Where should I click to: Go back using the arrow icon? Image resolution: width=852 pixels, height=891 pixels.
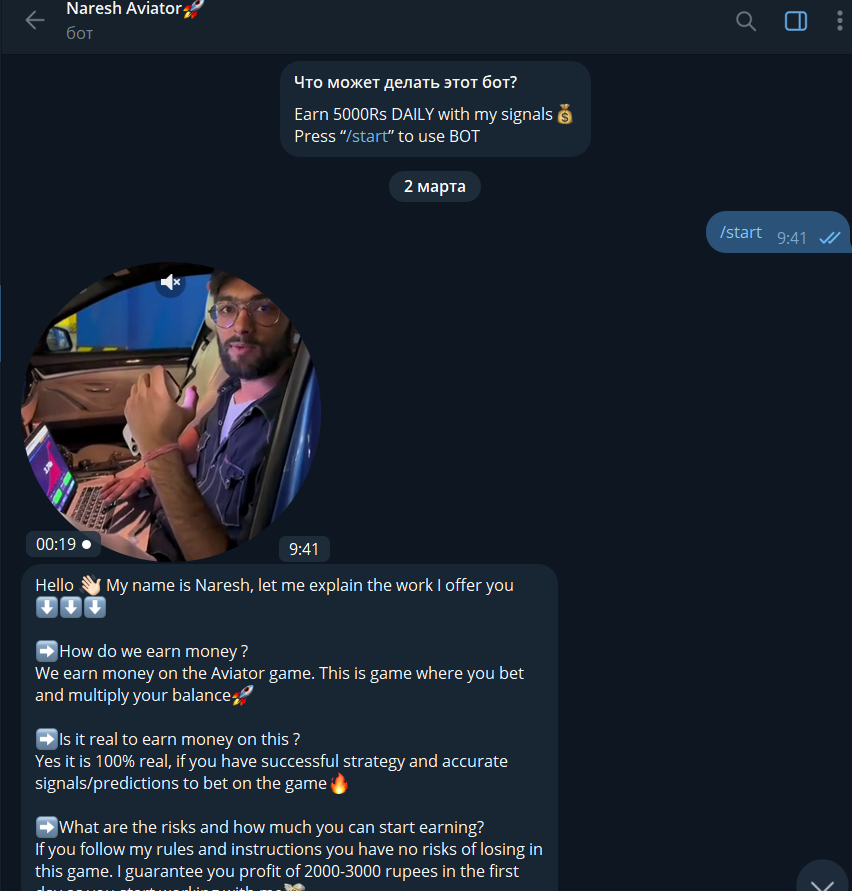pyautogui.click(x=35, y=21)
